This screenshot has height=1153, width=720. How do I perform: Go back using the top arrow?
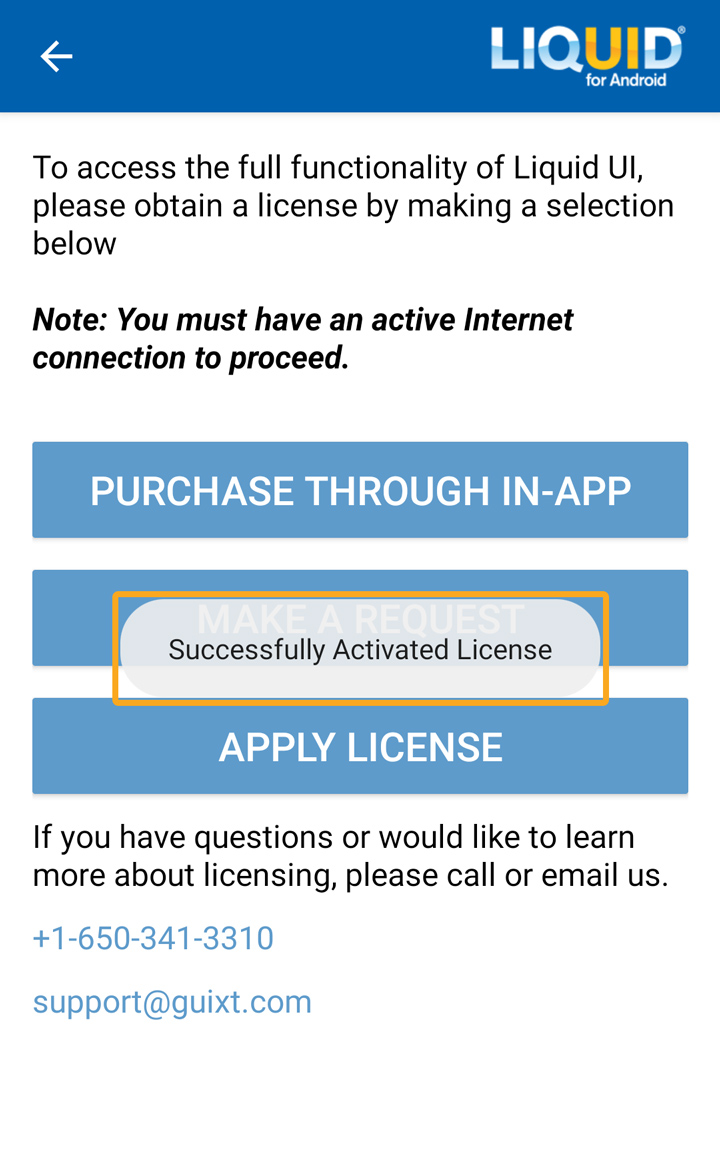click(x=56, y=56)
